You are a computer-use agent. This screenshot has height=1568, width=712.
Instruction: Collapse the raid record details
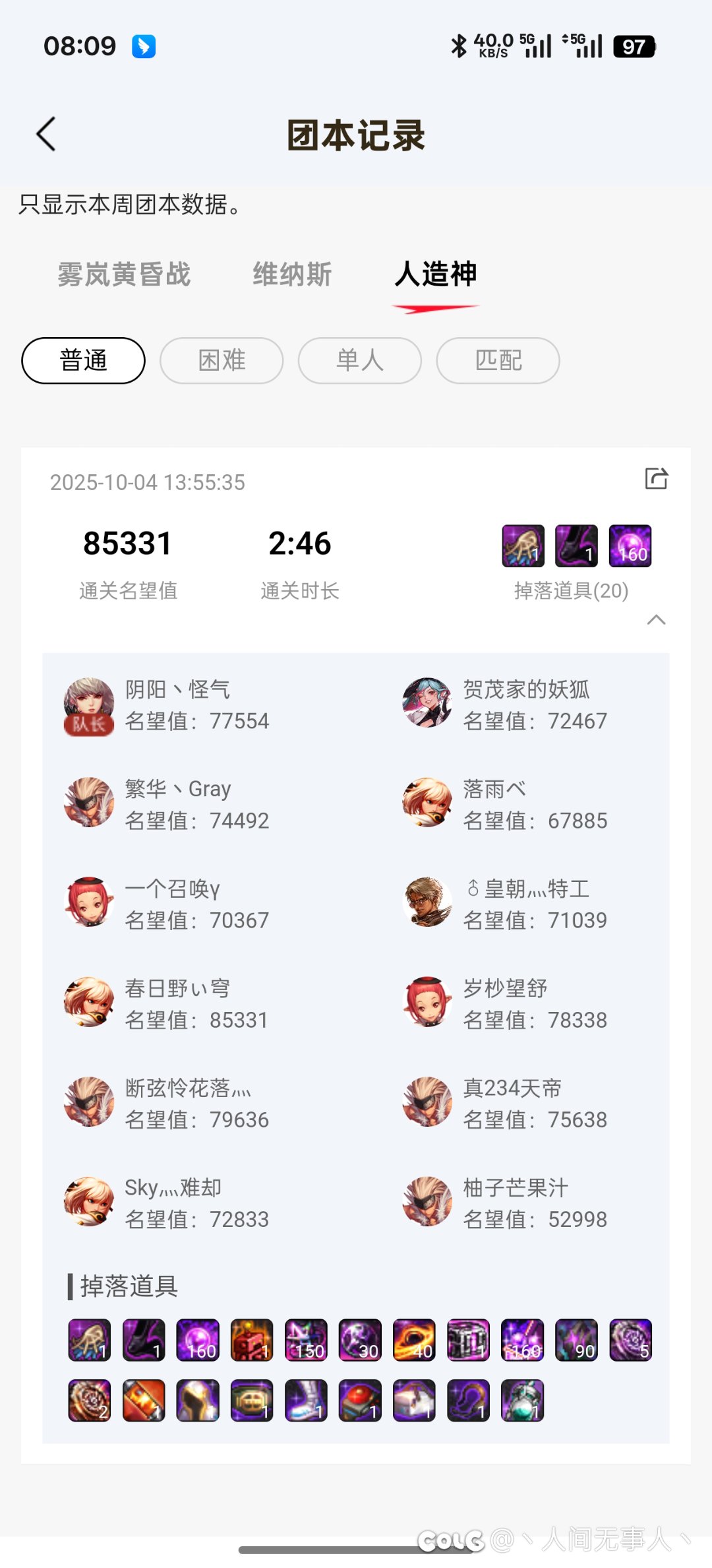click(656, 619)
